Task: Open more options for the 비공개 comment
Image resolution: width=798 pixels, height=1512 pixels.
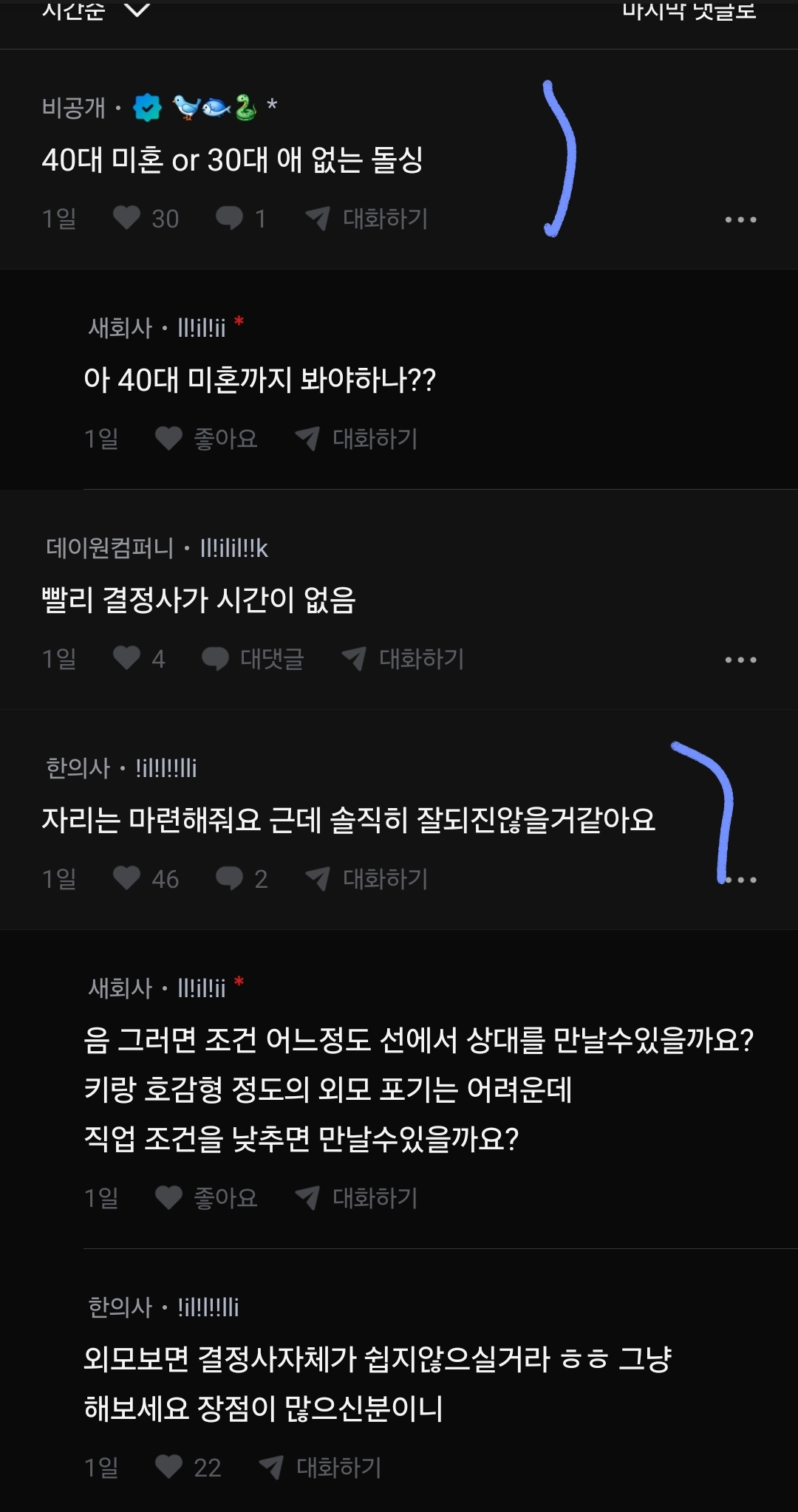Action: (x=740, y=219)
